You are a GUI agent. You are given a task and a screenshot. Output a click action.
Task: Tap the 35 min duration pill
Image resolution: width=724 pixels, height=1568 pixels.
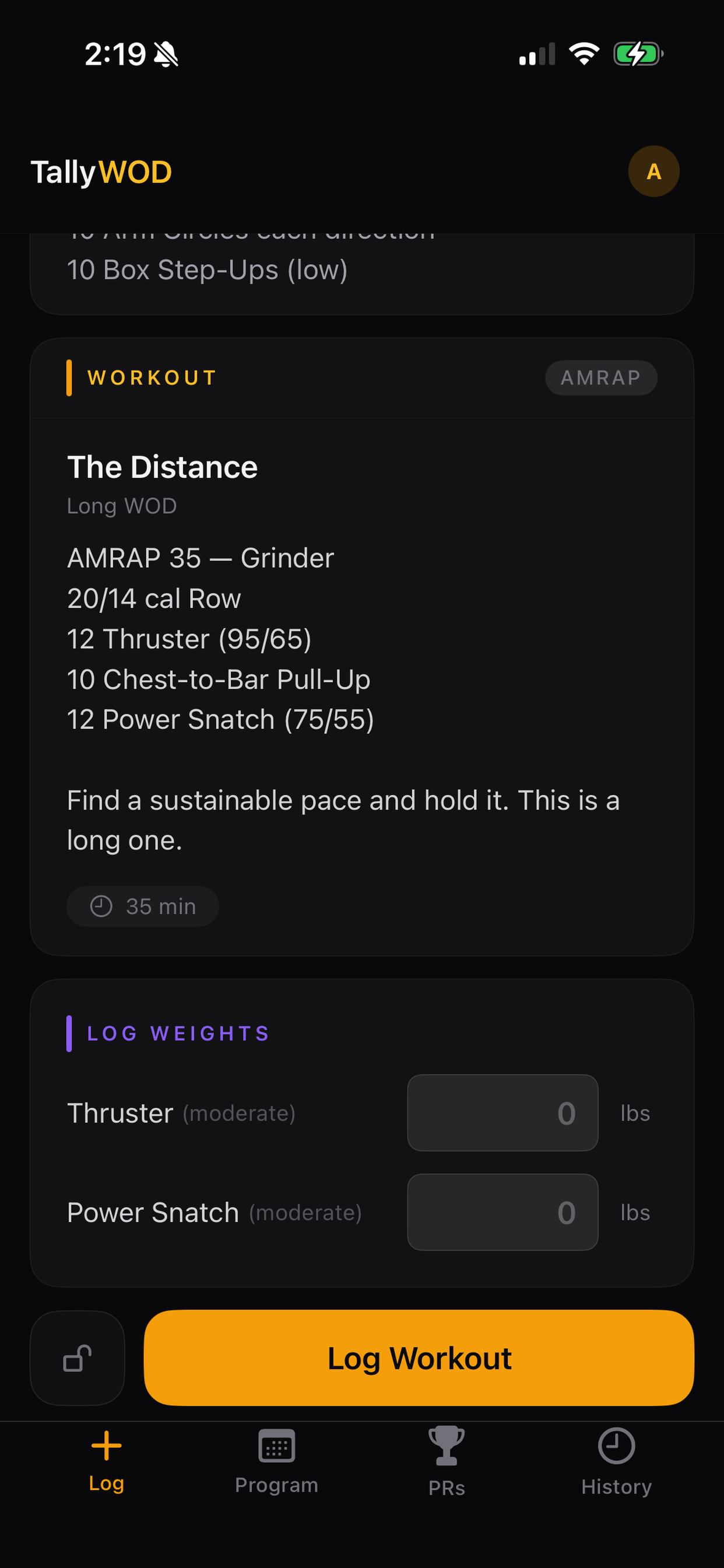point(142,906)
